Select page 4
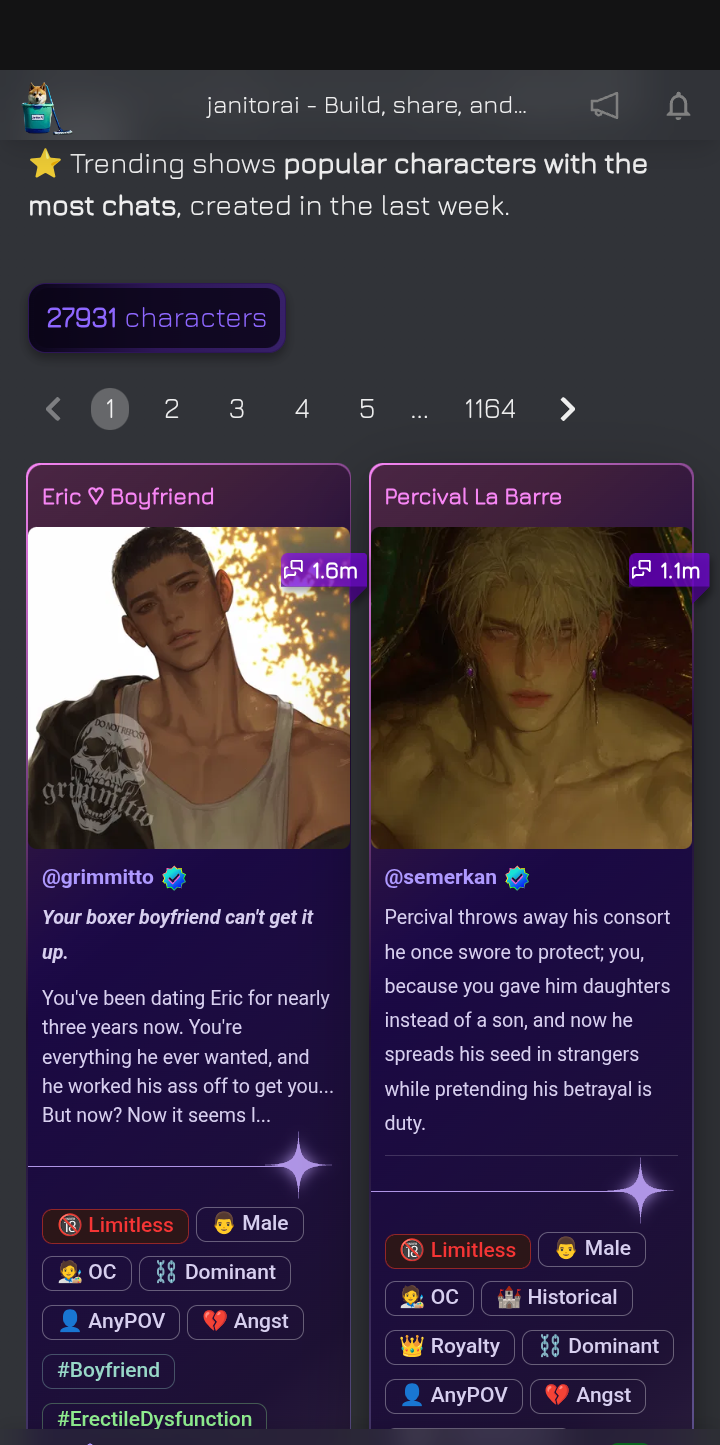 pos(302,409)
